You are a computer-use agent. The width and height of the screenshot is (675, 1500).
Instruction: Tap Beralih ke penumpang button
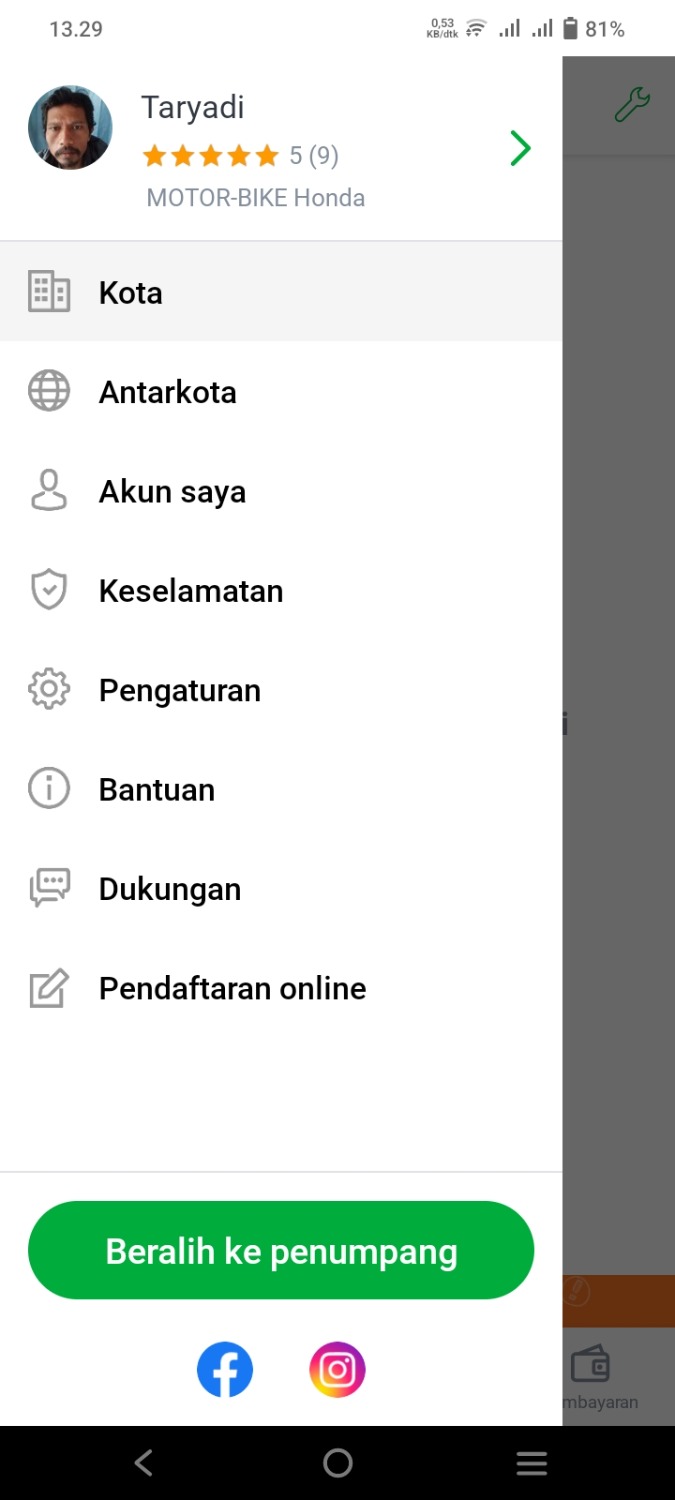click(281, 1251)
